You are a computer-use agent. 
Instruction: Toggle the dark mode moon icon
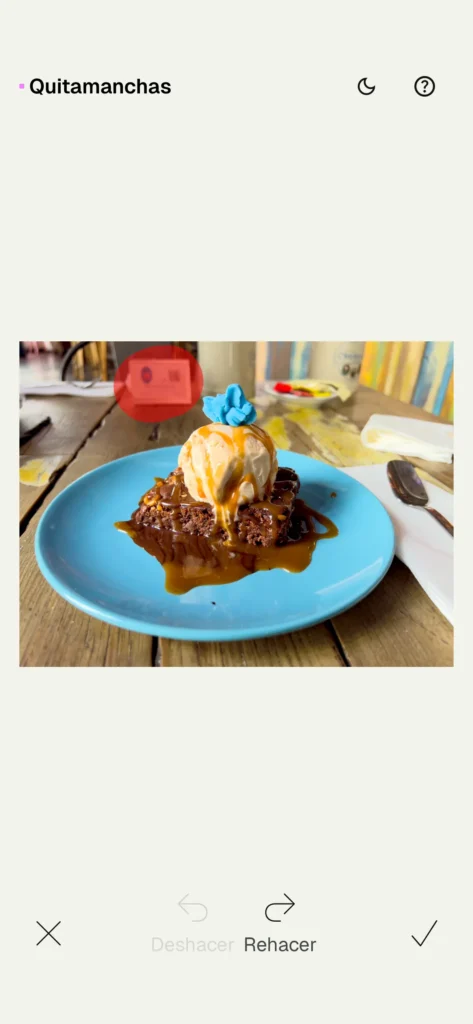click(x=366, y=86)
